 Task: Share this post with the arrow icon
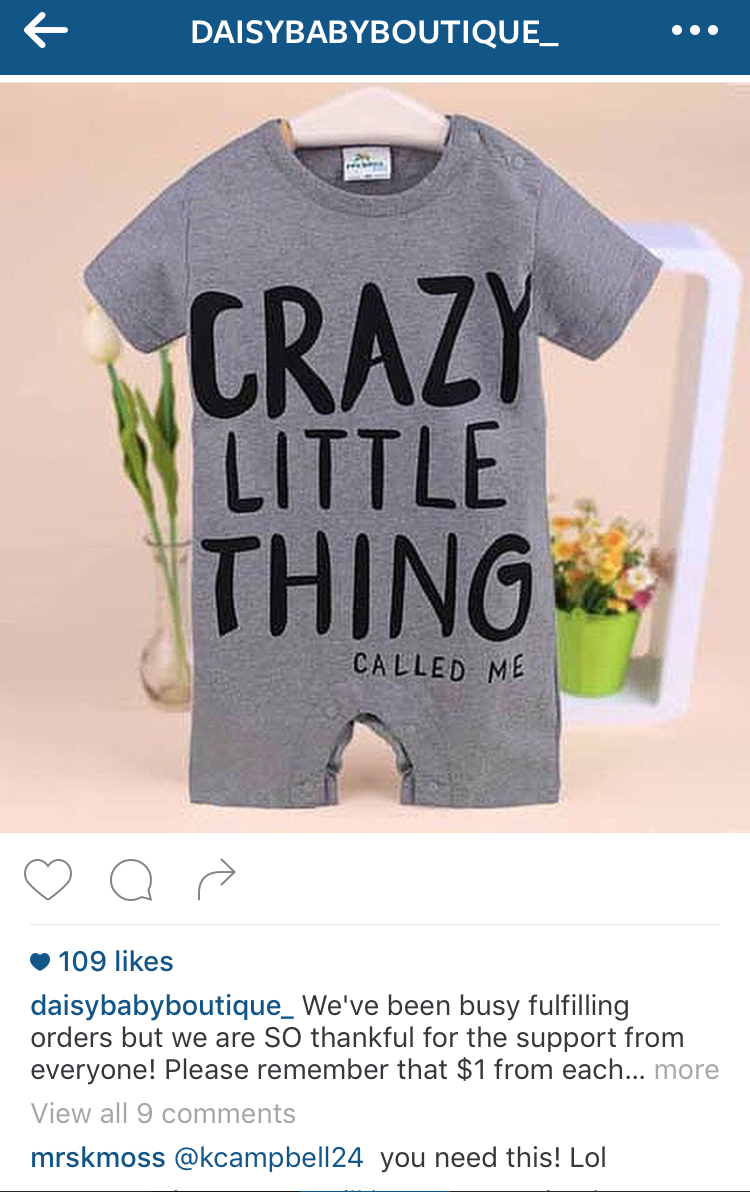[215, 879]
